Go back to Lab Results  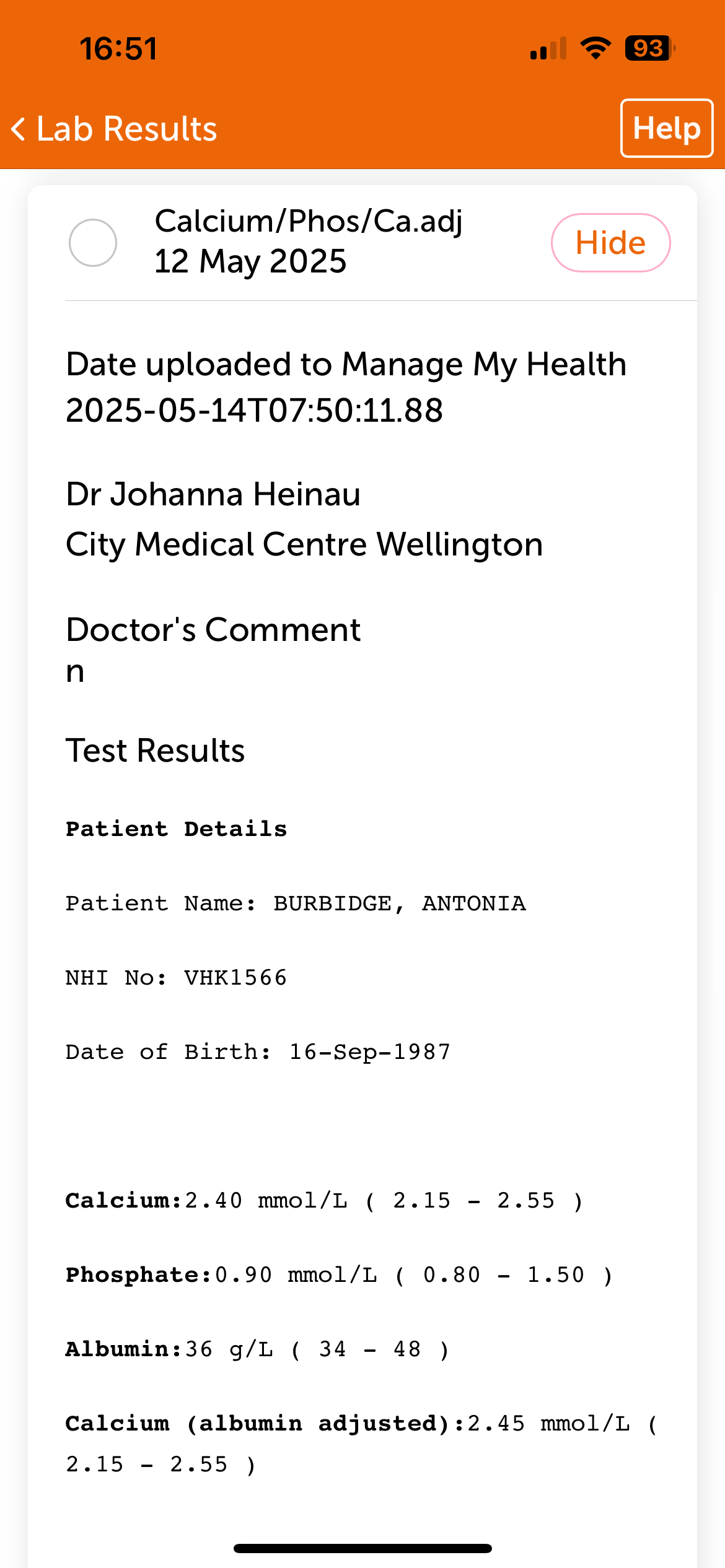(x=115, y=129)
